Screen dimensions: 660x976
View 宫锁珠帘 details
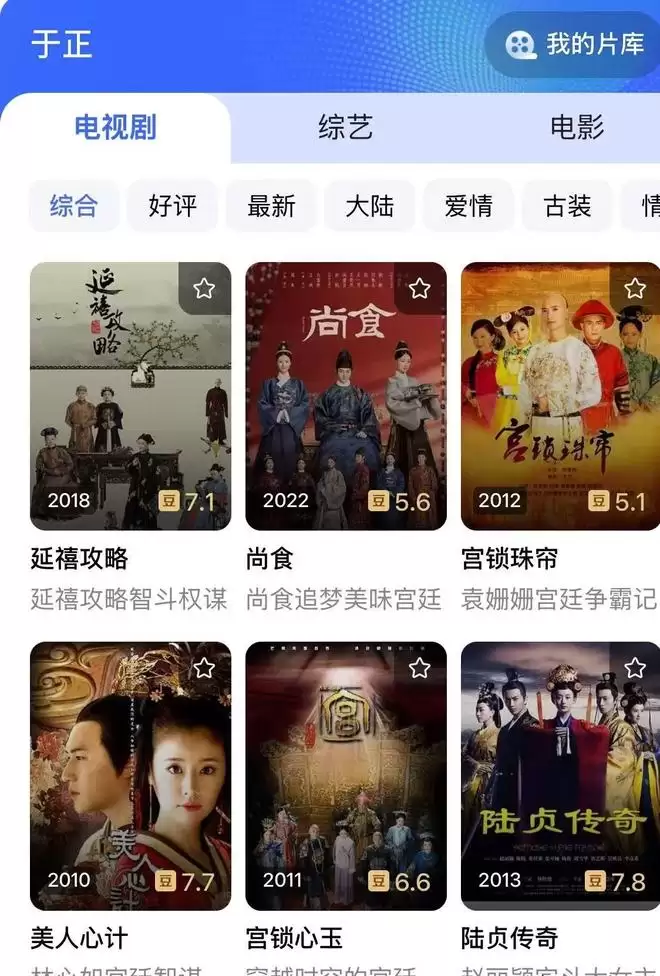tap(560, 400)
